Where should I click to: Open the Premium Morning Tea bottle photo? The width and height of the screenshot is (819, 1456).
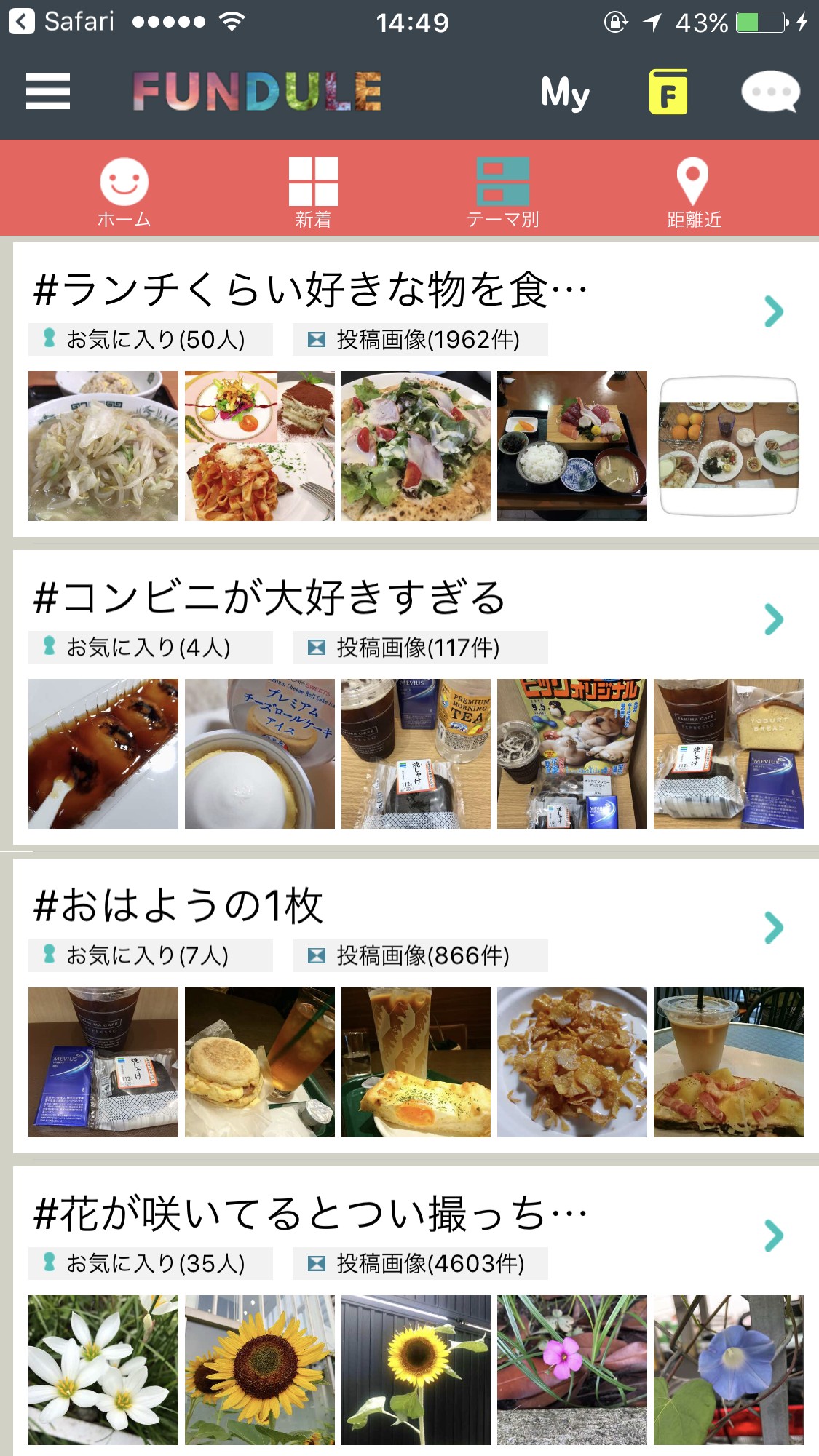coord(416,754)
